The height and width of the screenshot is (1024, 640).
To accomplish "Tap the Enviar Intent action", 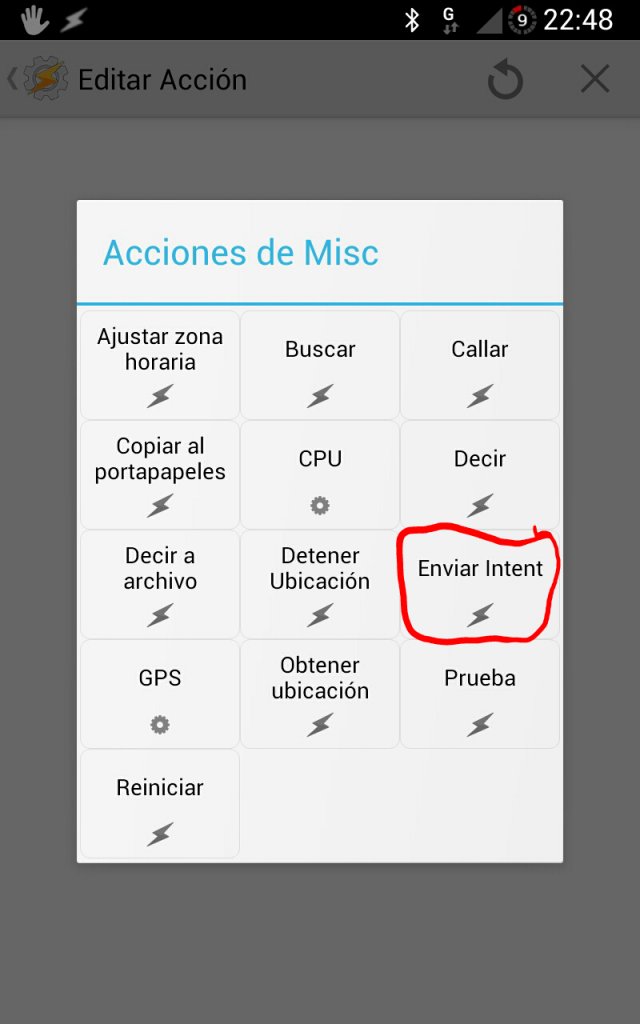I will pyautogui.click(x=480, y=585).
